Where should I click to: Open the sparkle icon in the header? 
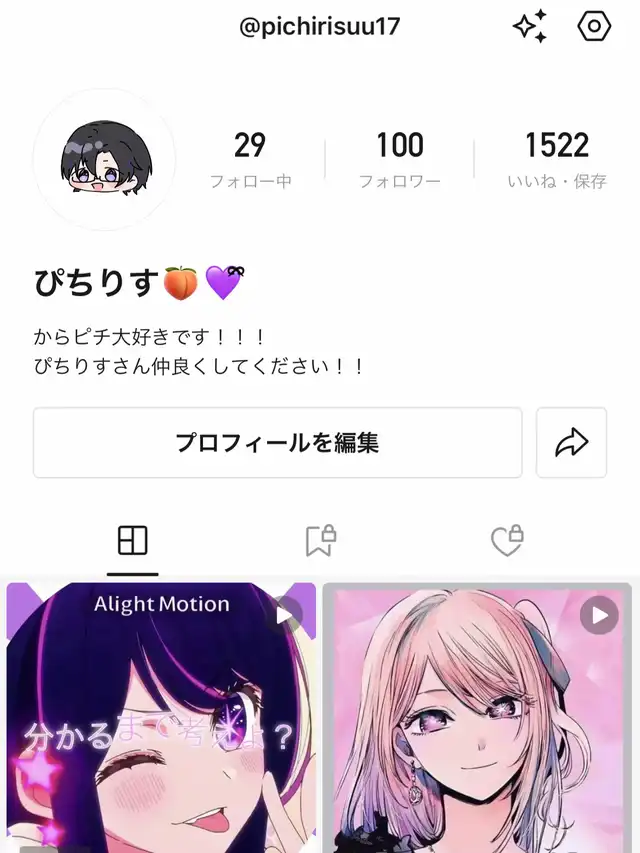[x=530, y=27]
